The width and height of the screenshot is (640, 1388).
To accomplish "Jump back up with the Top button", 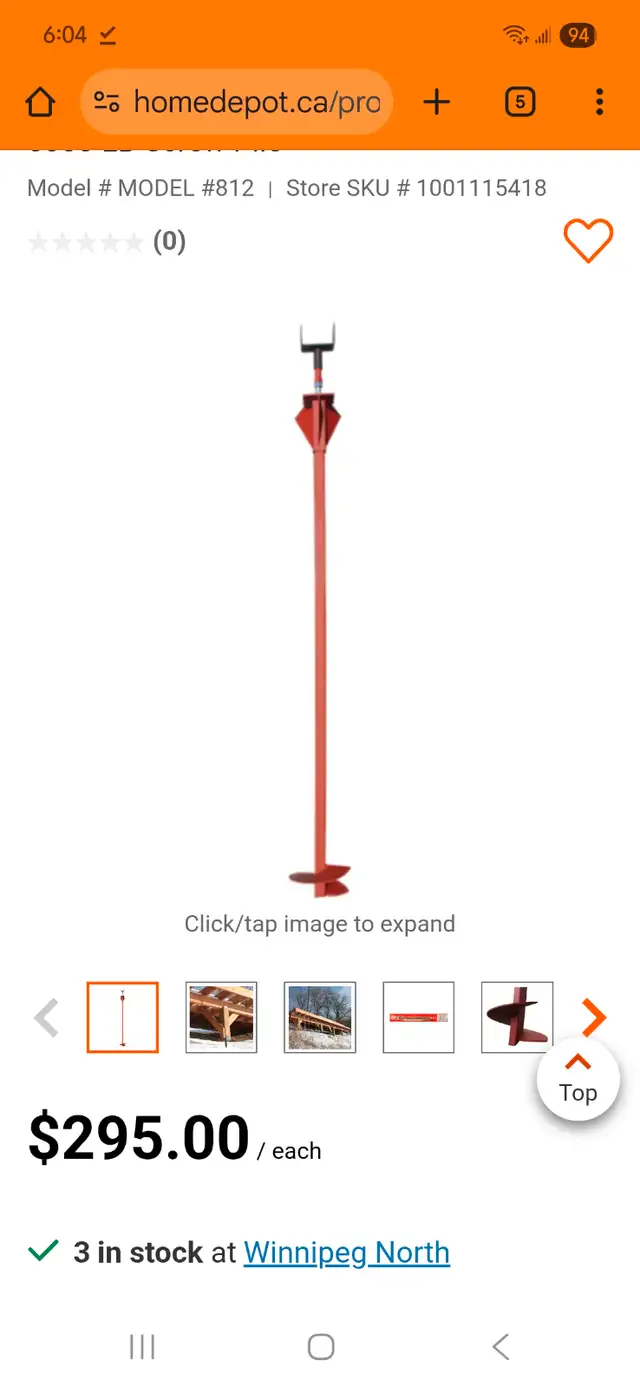I will pyautogui.click(x=578, y=1079).
